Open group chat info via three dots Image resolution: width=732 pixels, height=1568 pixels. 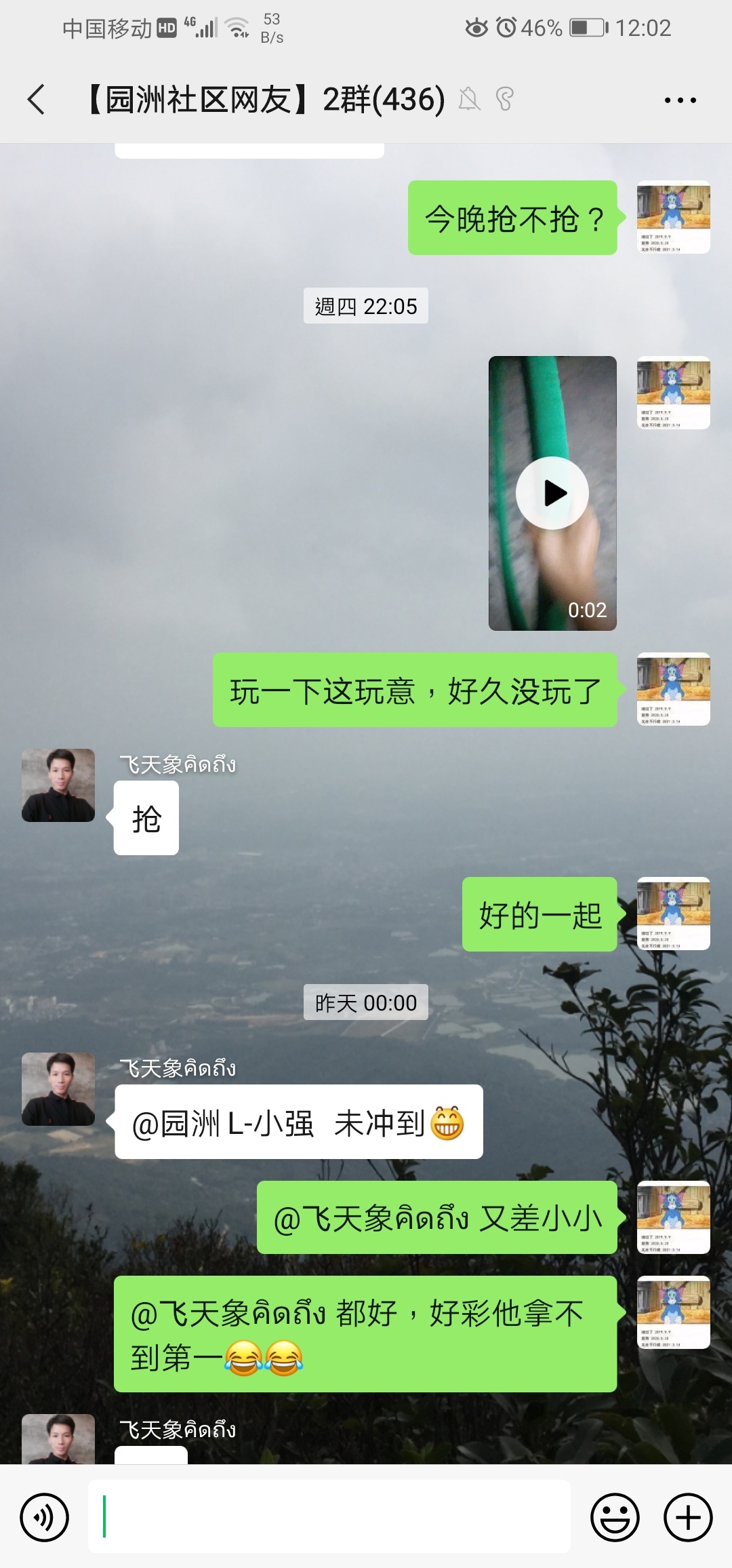click(680, 100)
